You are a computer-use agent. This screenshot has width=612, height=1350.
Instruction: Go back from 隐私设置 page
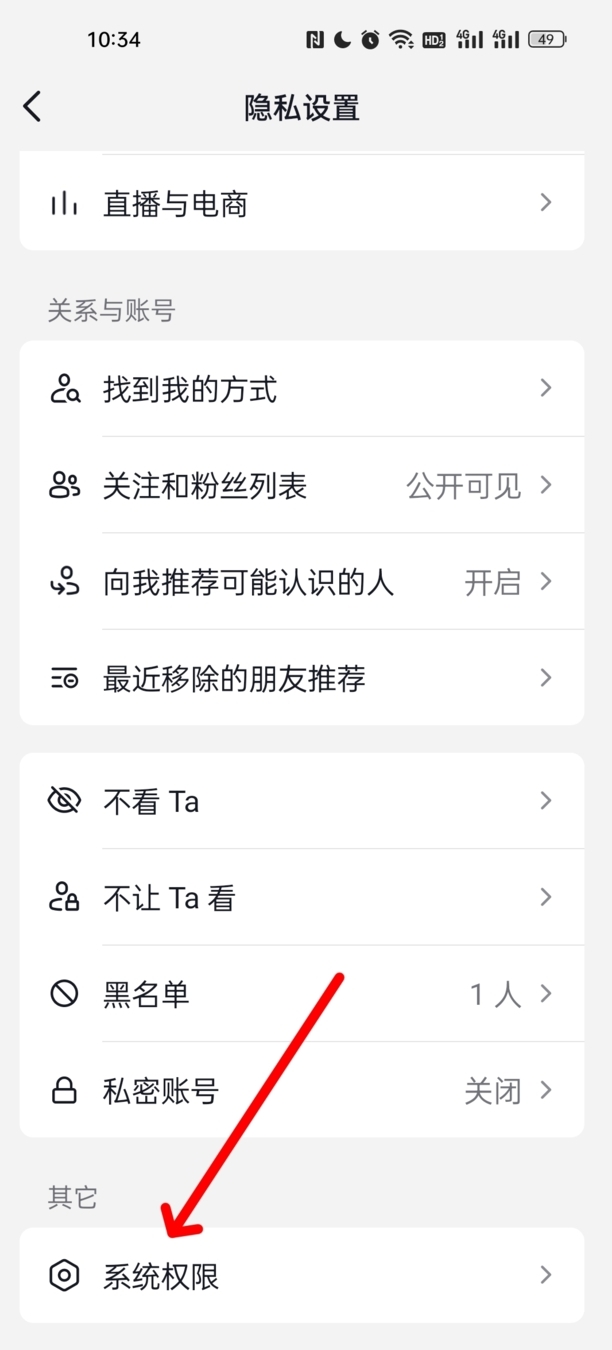point(33,106)
